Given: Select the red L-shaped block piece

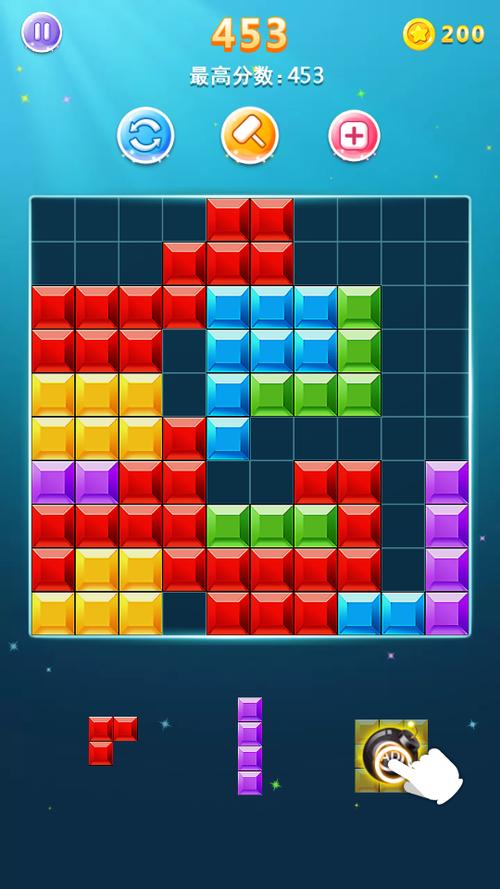Looking at the screenshot, I should (113, 740).
